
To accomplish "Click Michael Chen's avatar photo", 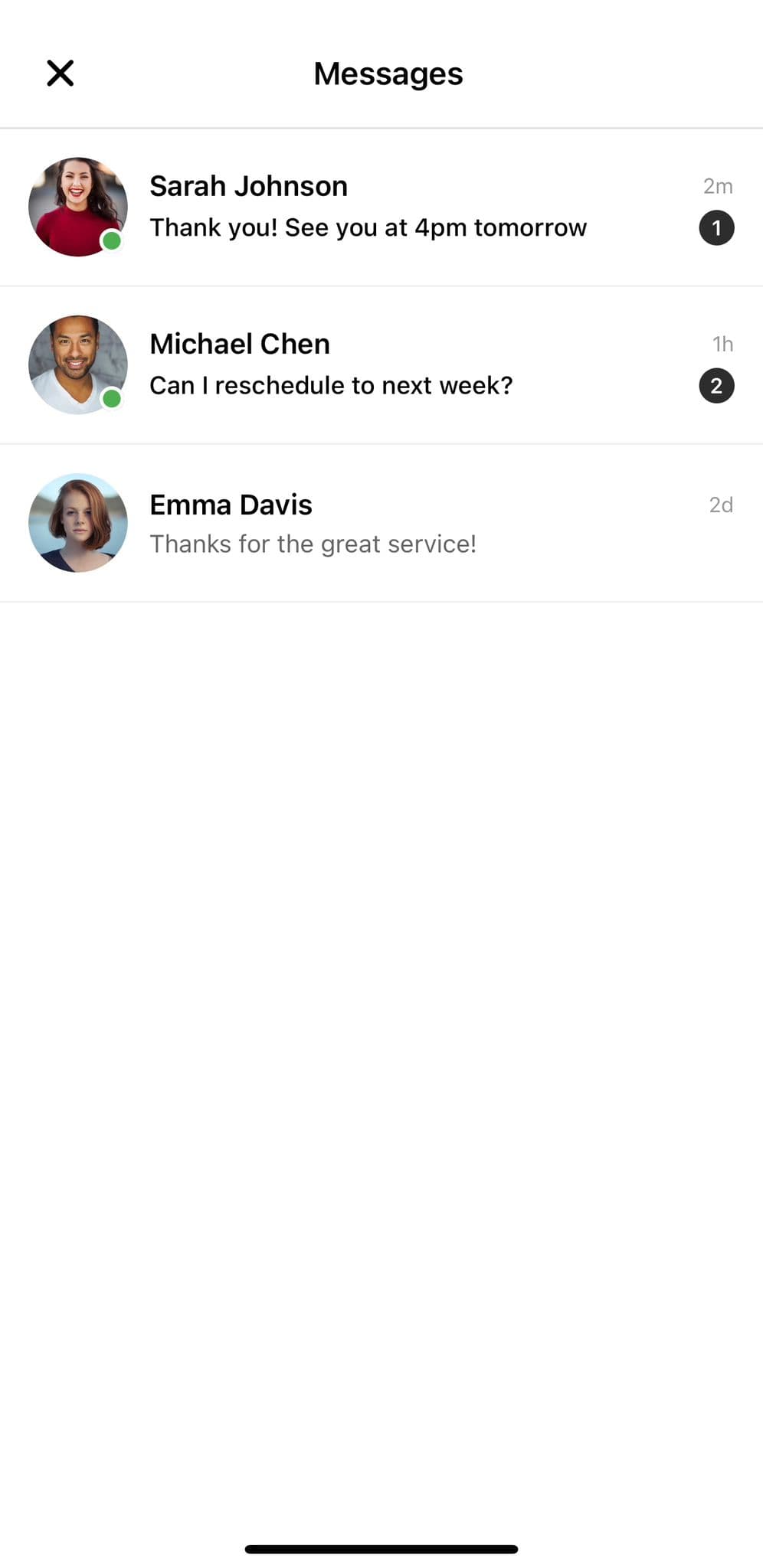I will 77,365.
